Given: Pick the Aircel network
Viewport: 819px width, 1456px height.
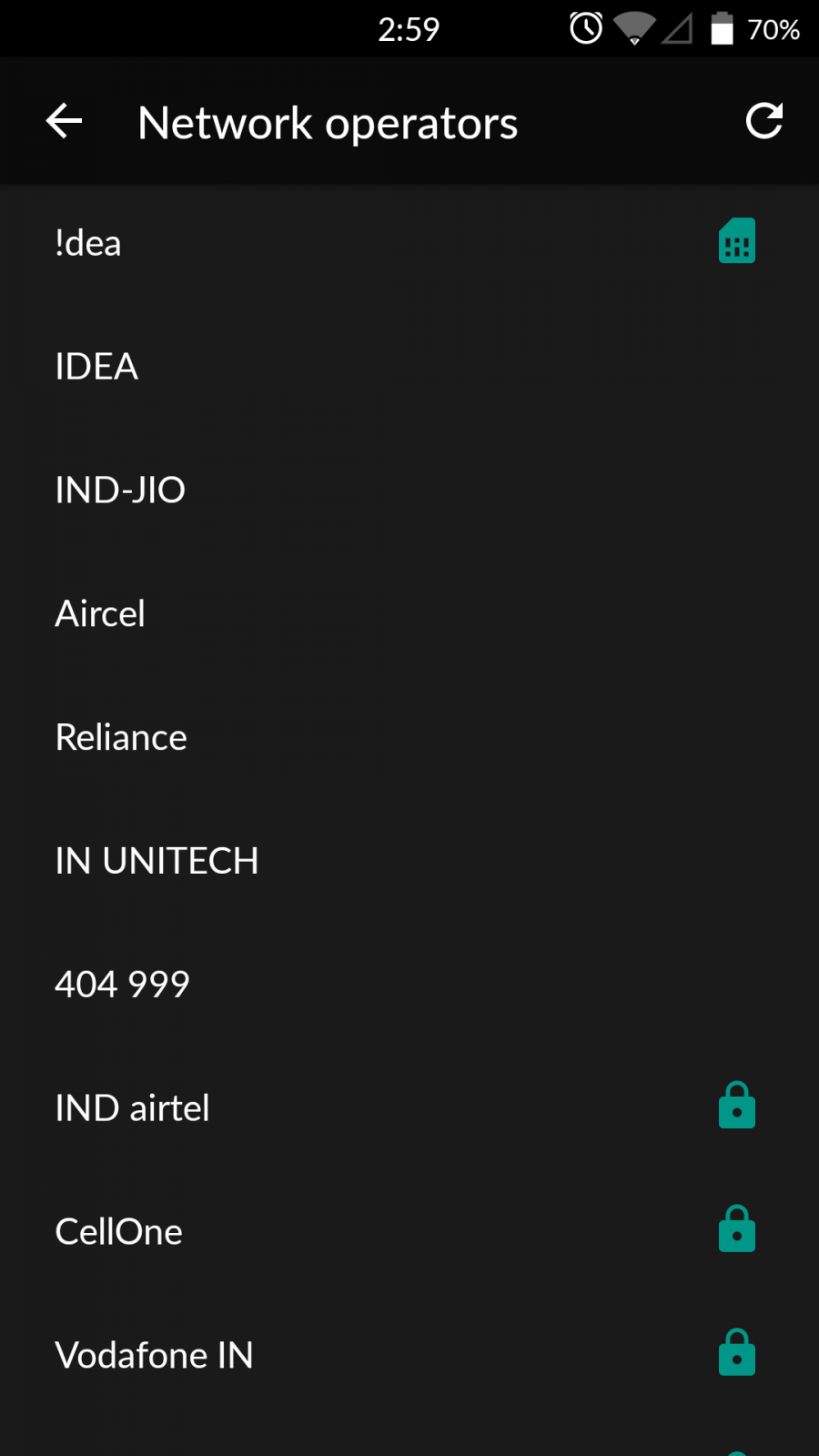Looking at the screenshot, I should coord(409,614).
